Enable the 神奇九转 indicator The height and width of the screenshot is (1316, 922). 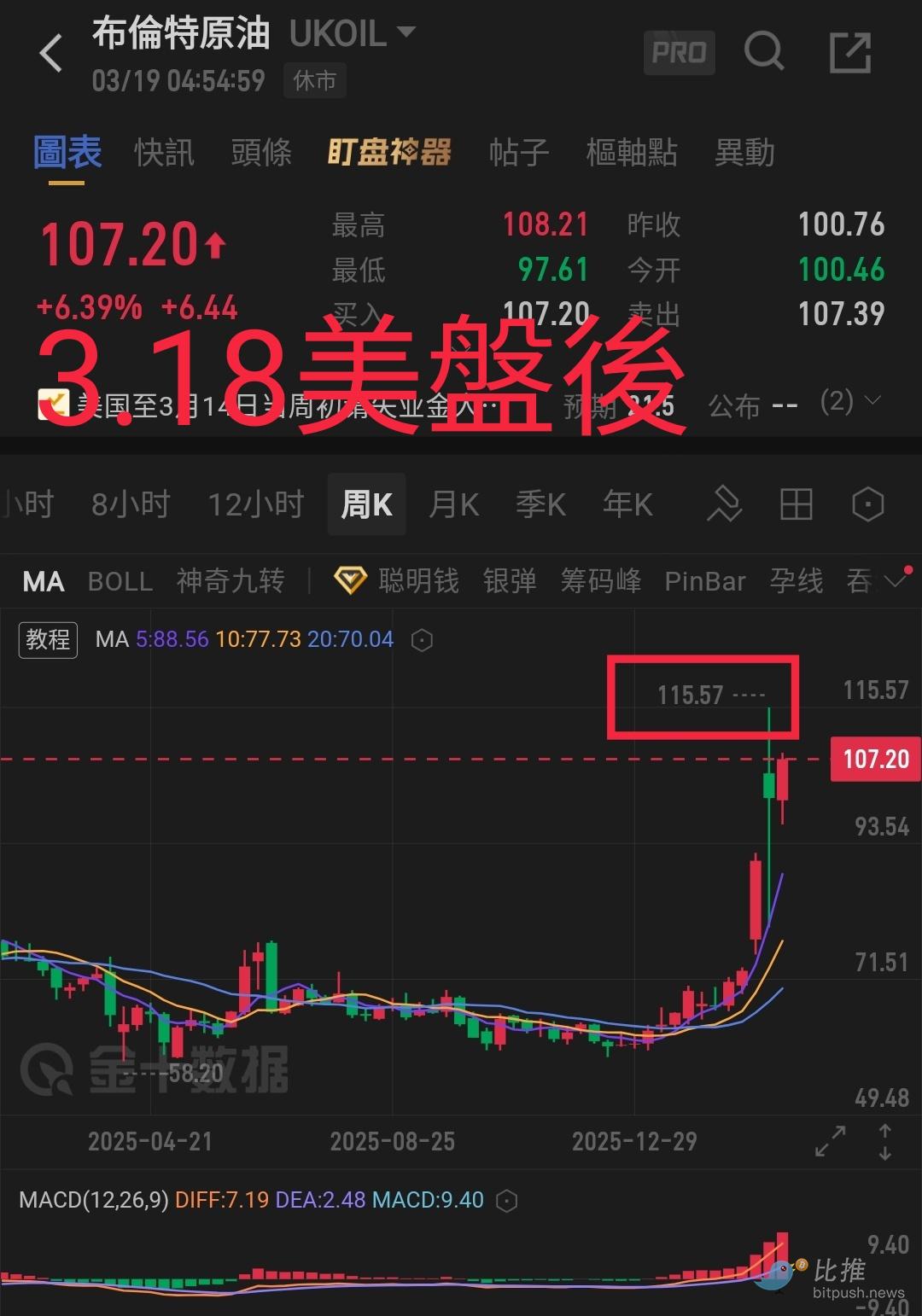230,581
